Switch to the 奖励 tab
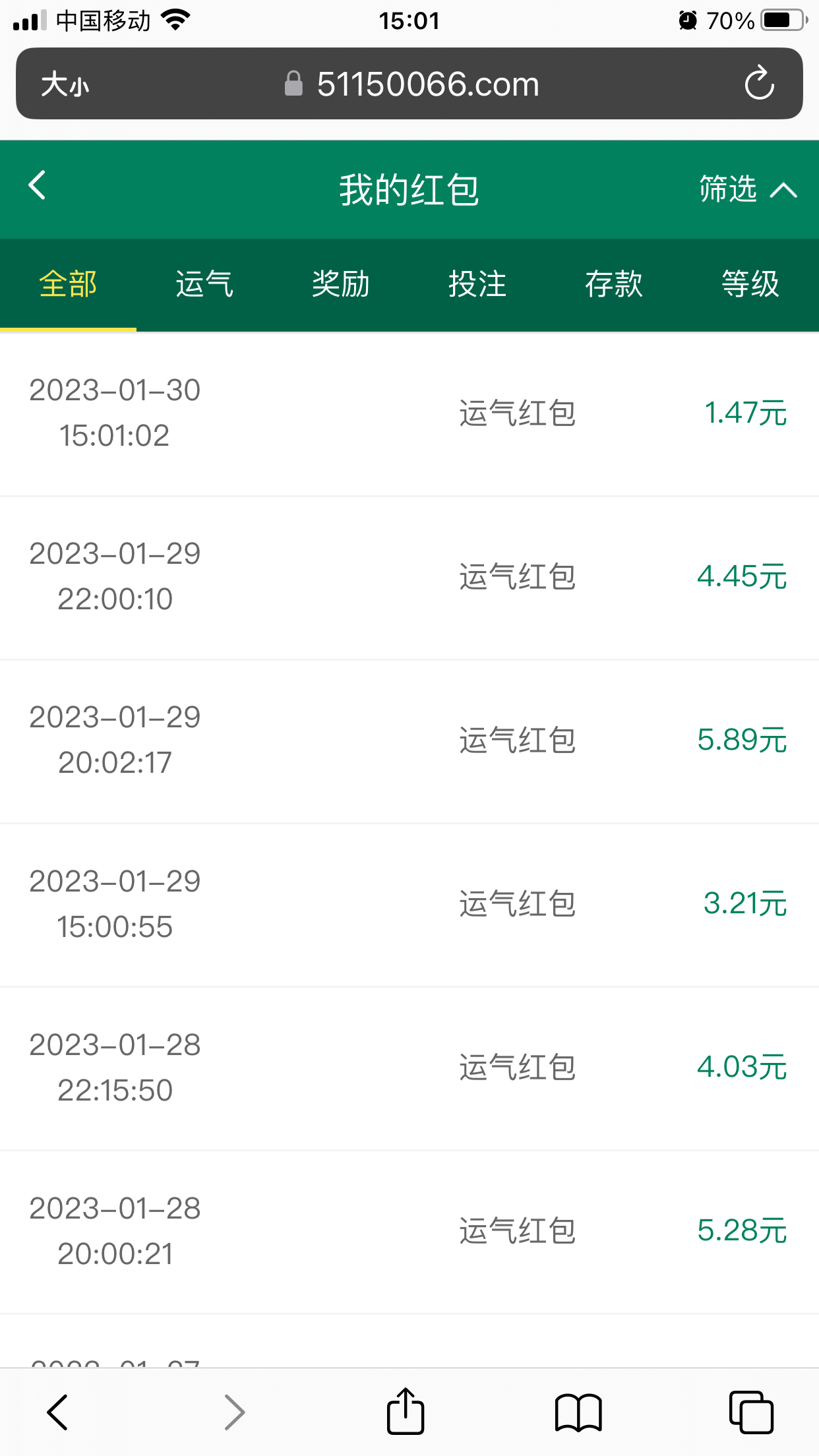 pyautogui.click(x=341, y=284)
